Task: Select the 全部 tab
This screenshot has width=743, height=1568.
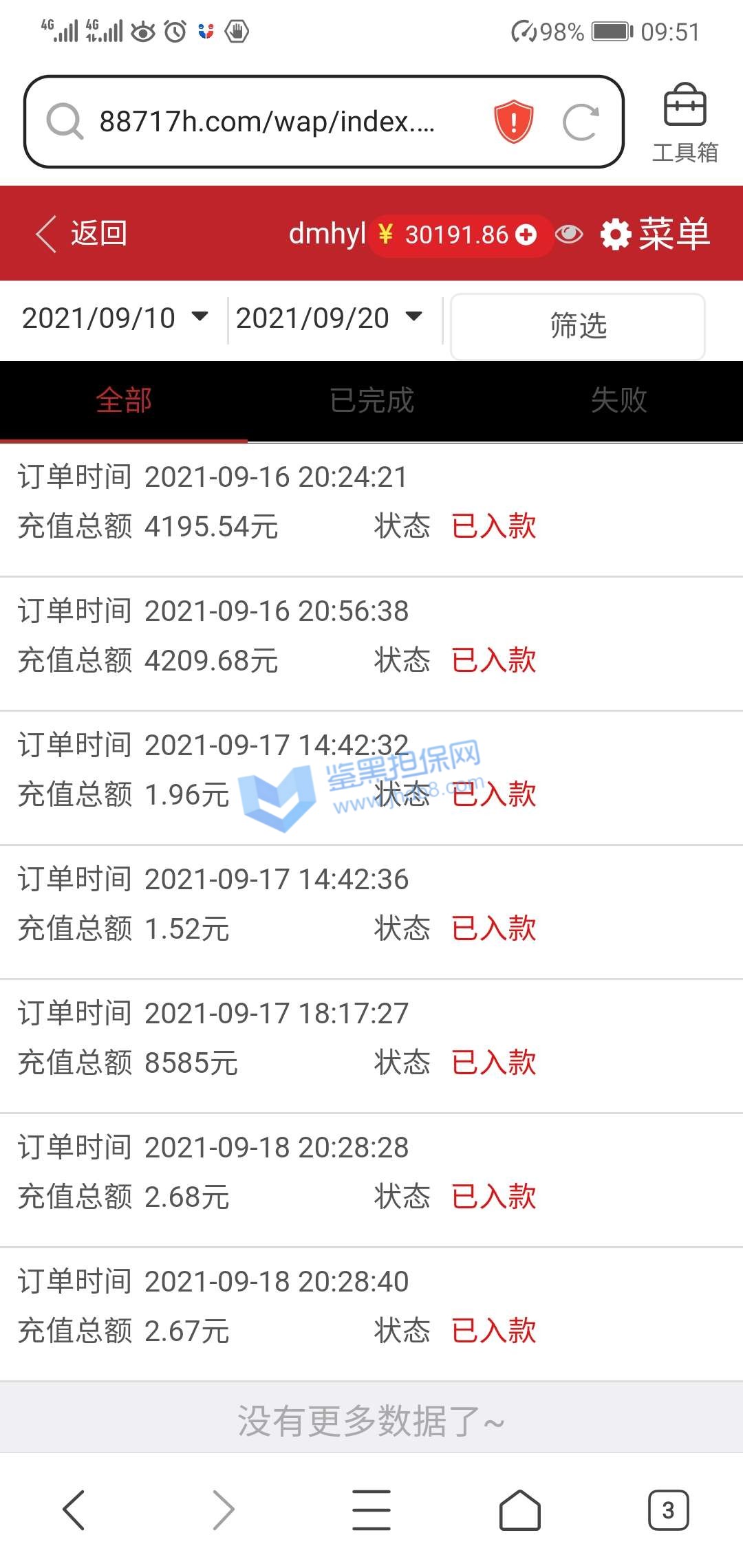Action: tap(124, 400)
